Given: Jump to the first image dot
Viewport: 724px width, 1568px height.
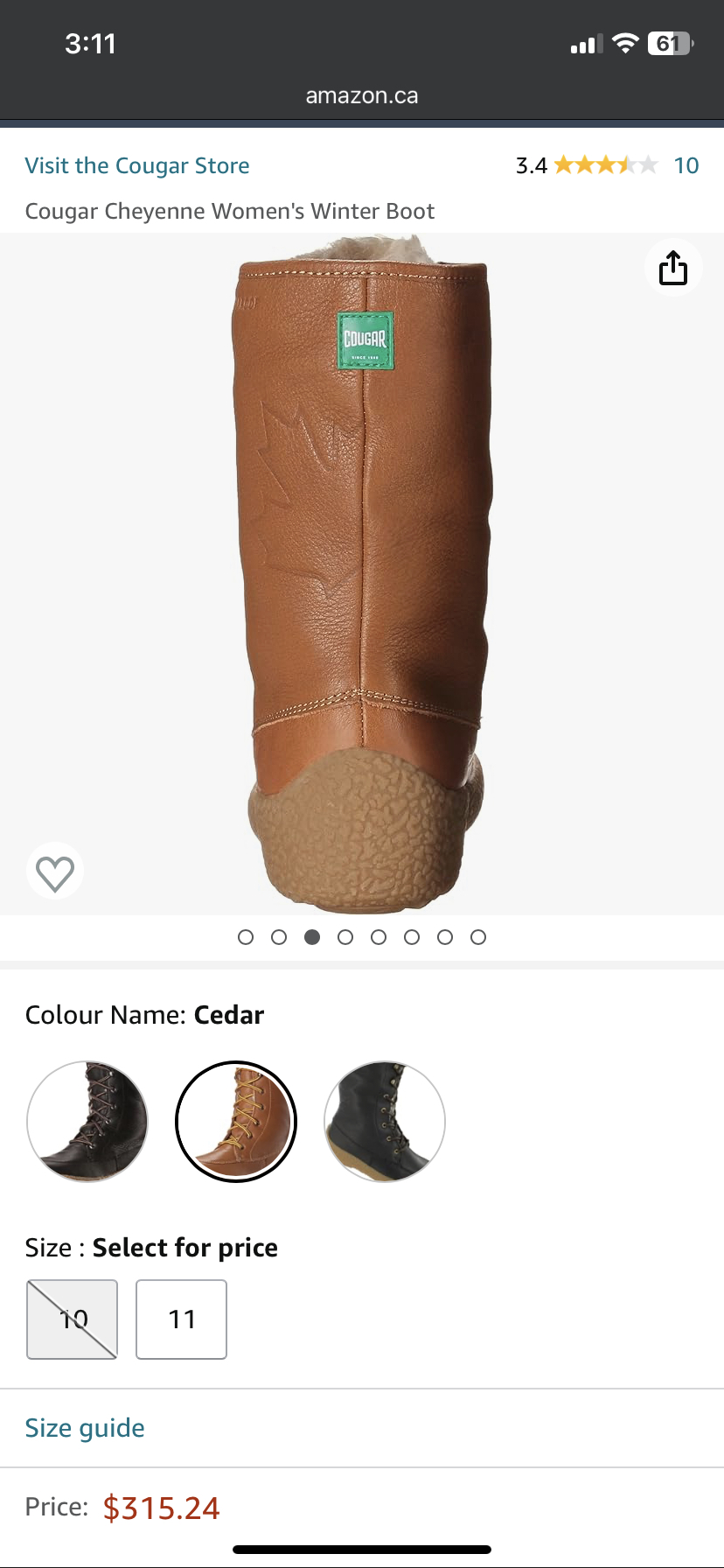Looking at the screenshot, I should [x=246, y=937].
